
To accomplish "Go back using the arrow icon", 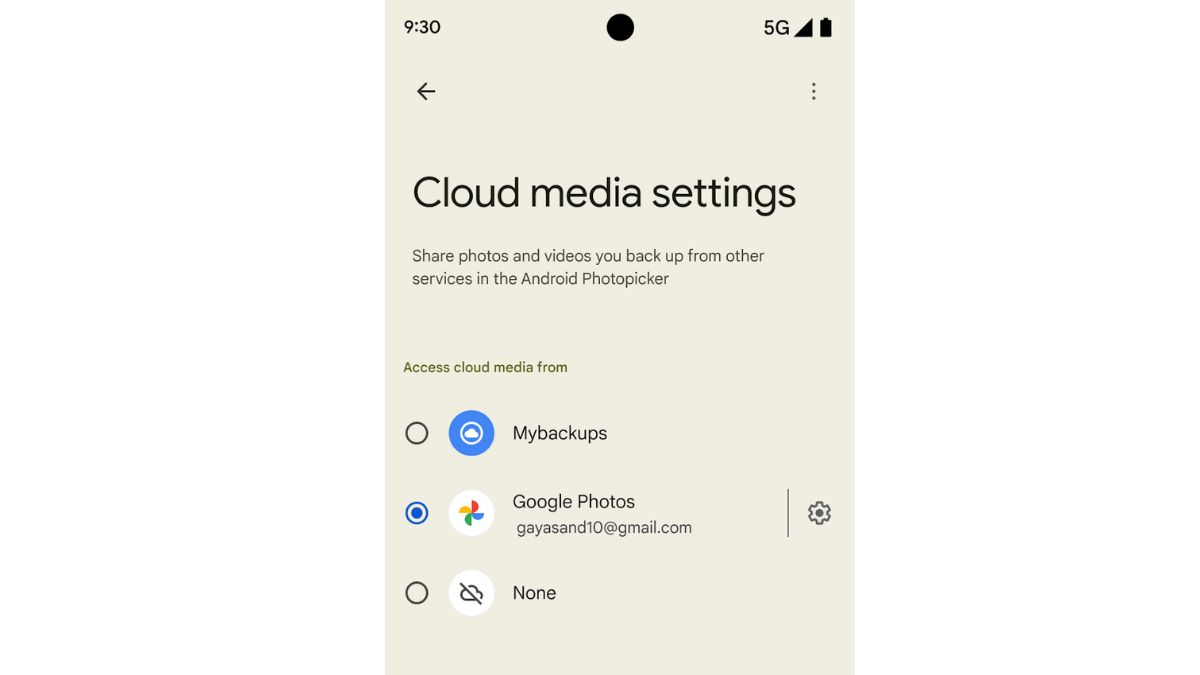I will click(x=426, y=91).
